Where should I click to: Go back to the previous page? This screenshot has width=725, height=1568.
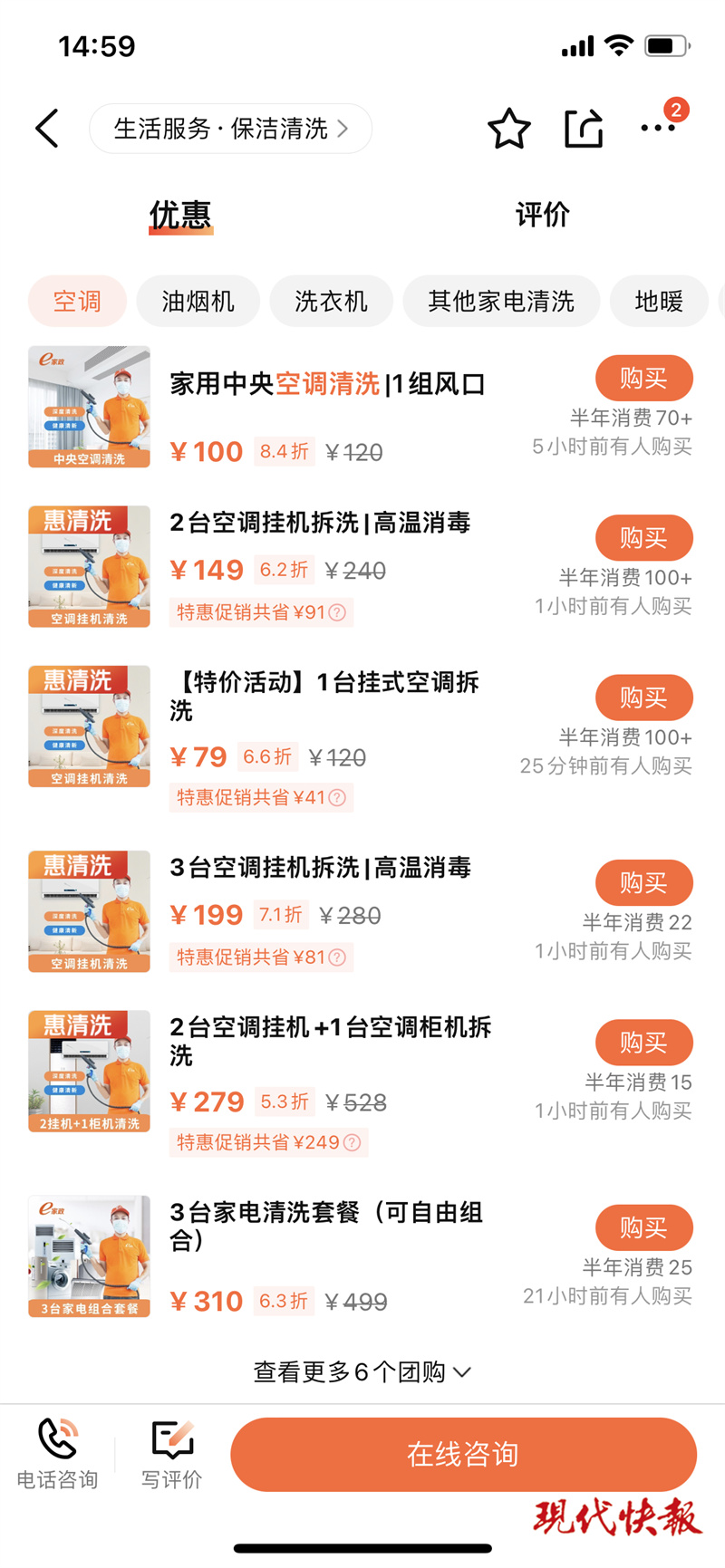48,129
